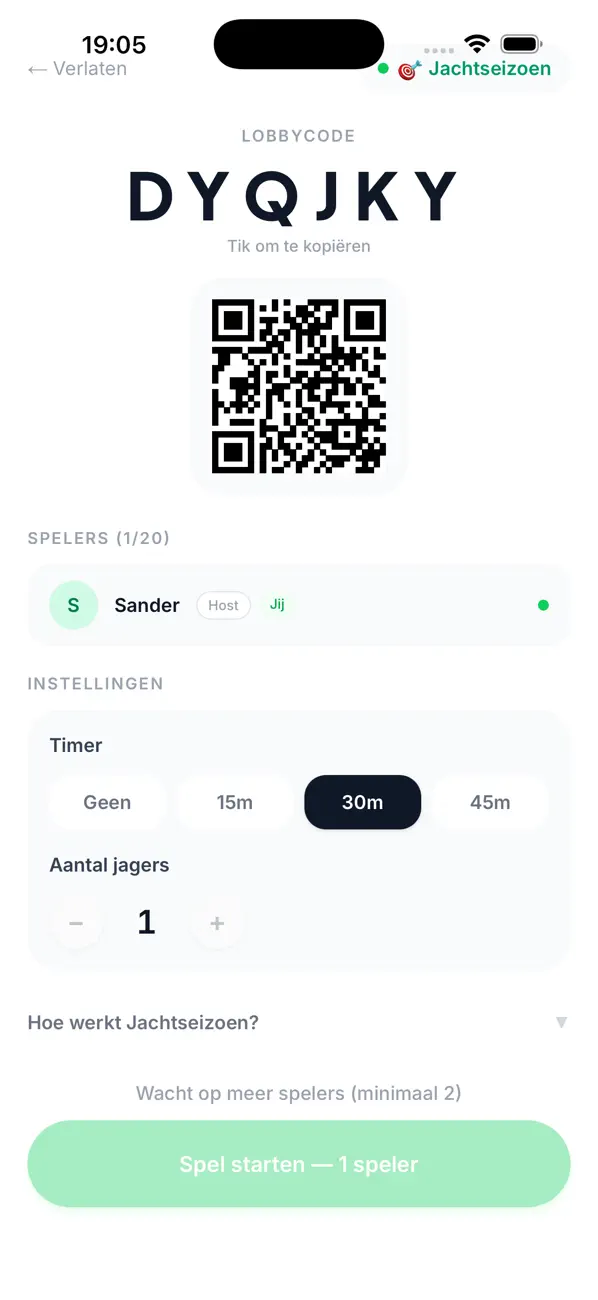Screen dimensions: 598x1300
Task: Switch timer to 45m
Action: coord(490,802)
